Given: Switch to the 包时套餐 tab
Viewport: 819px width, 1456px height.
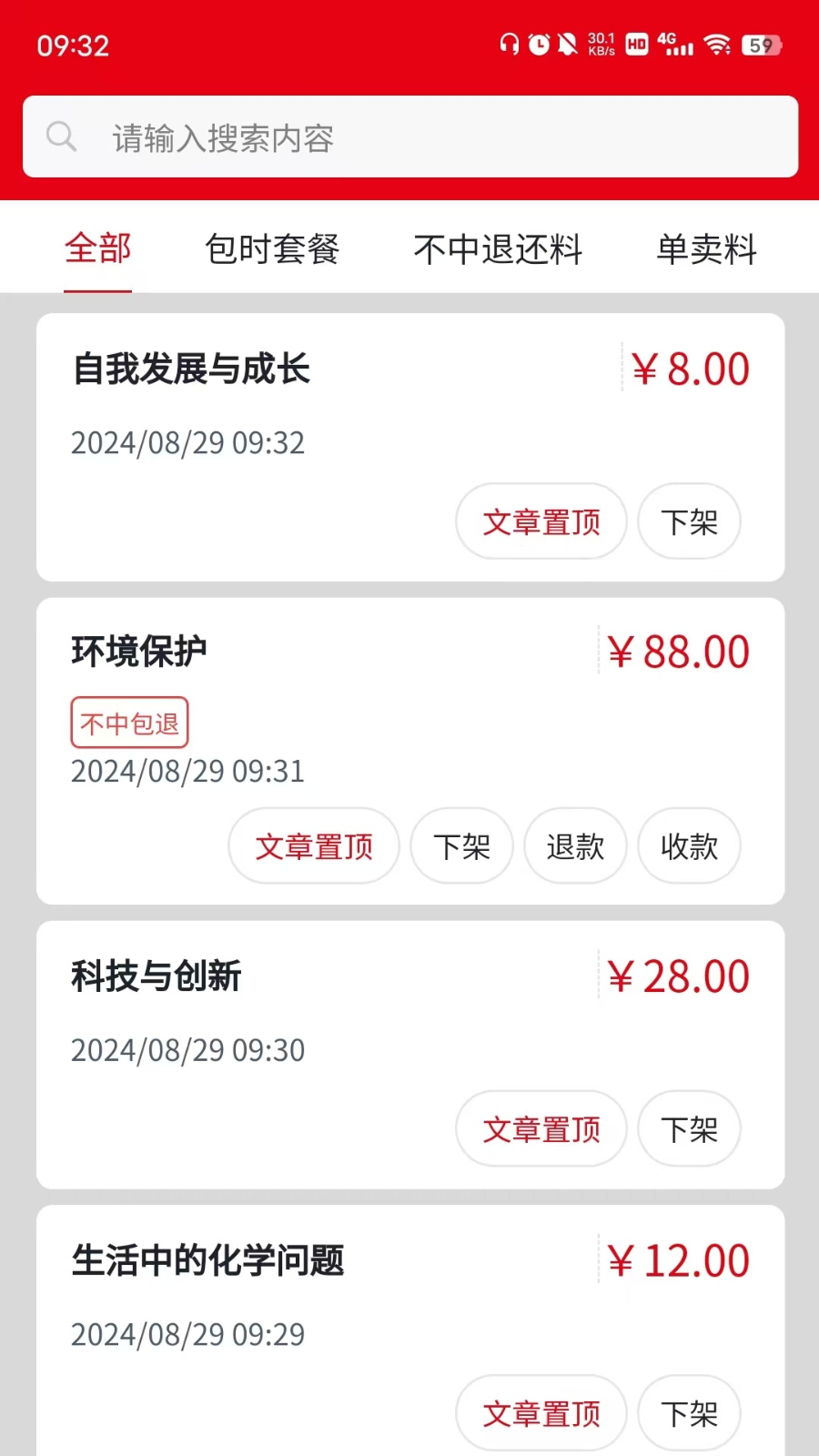Looking at the screenshot, I should coord(272,249).
